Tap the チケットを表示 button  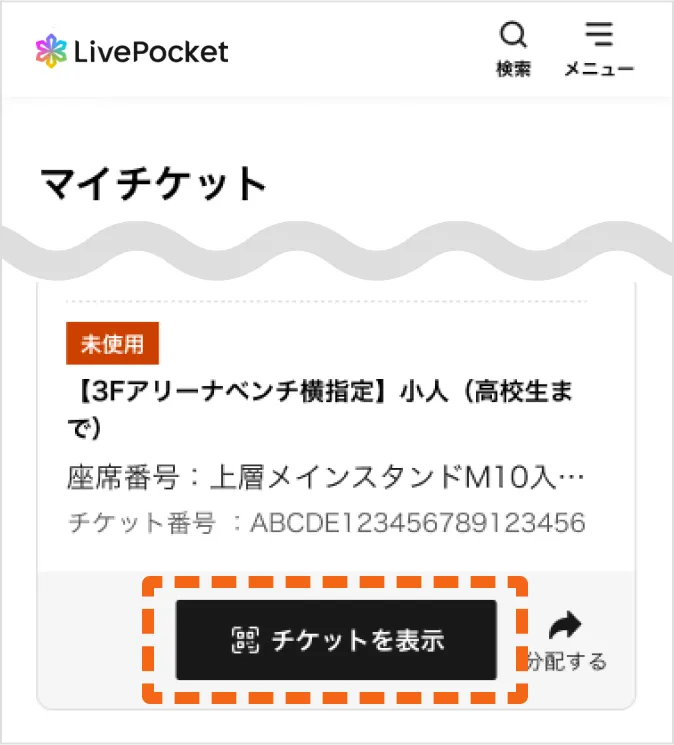point(336,640)
